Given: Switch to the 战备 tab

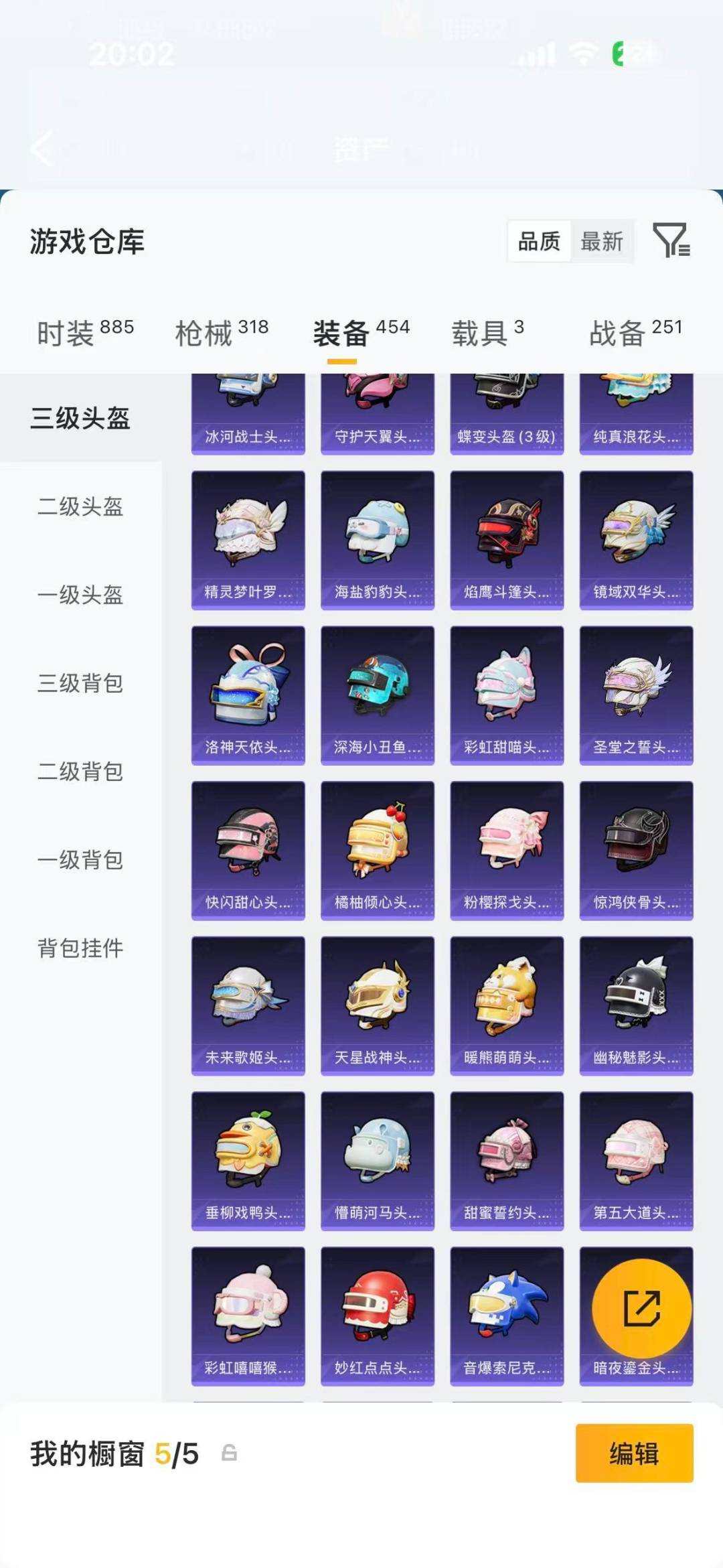Looking at the screenshot, I should pyautogui.click(x=635, y=332).
